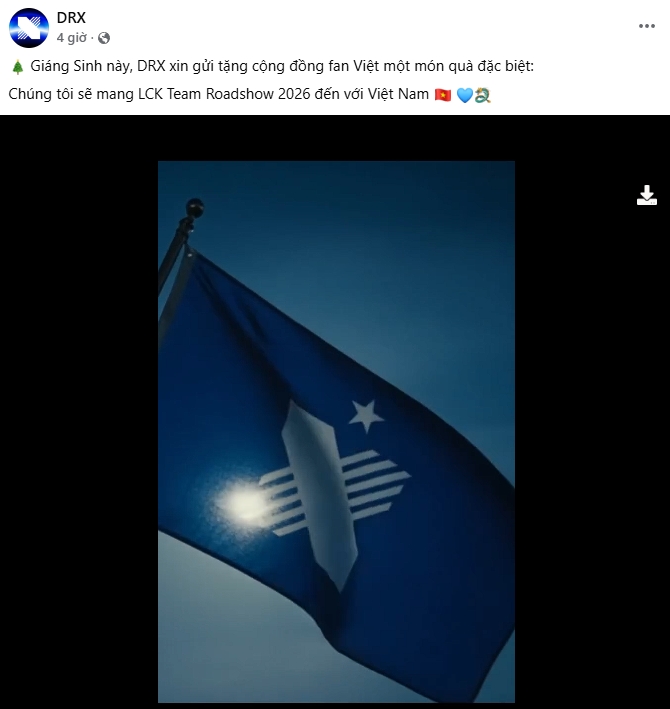Open the DRX flag video
Viewport: 670px width, 709px height.
tap(336, 431)
